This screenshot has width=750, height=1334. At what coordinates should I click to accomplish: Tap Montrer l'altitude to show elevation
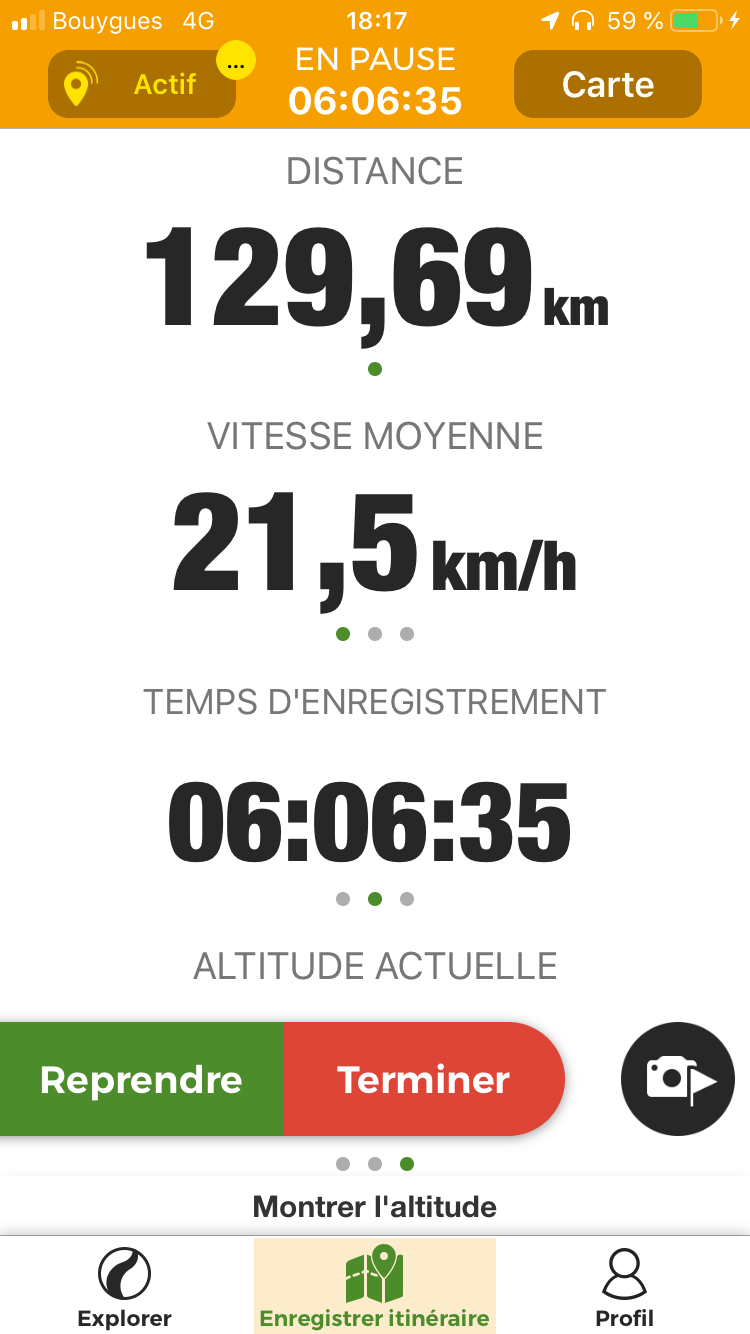pos(375,1206)
